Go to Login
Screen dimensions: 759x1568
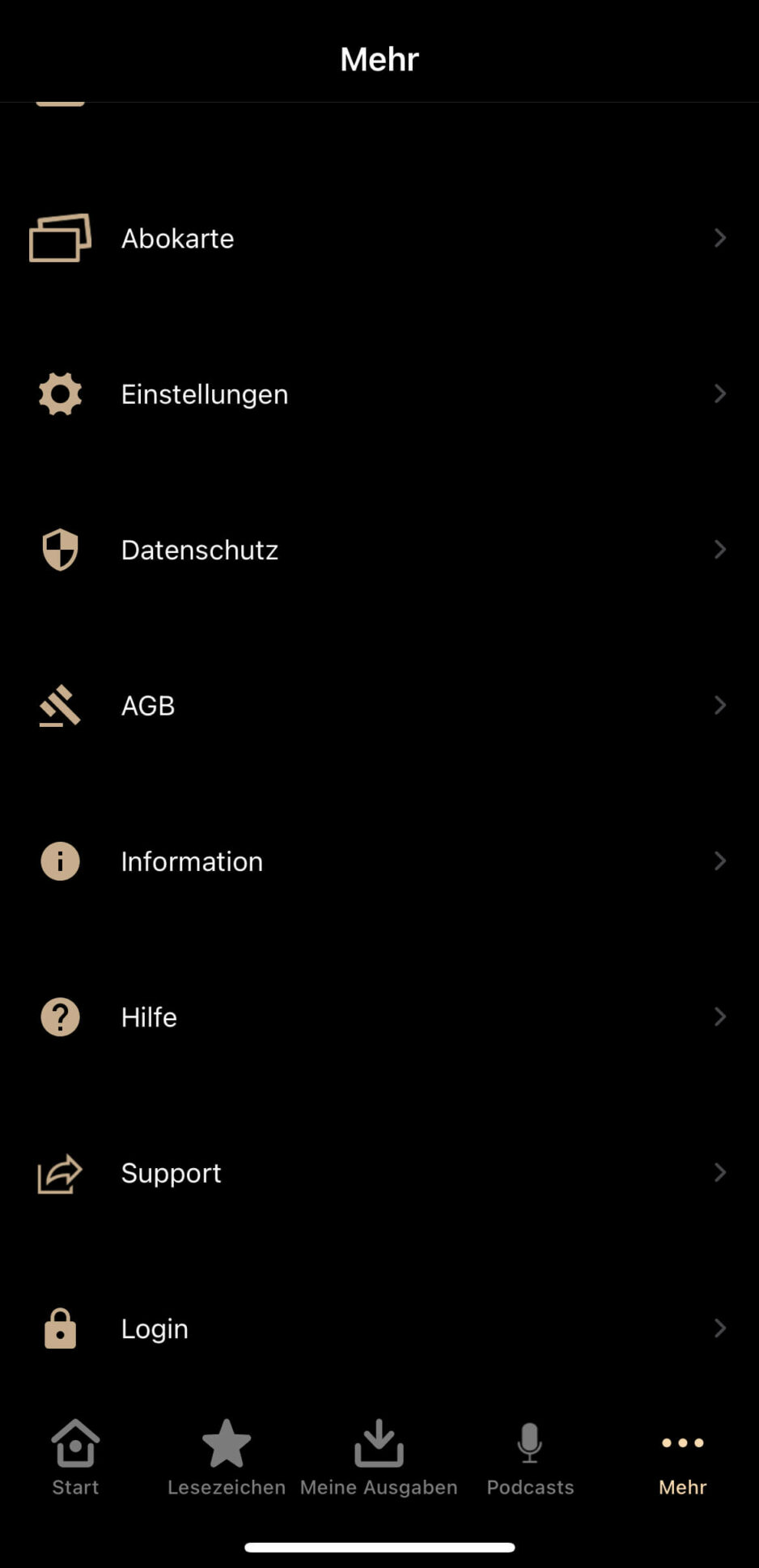[379, 1328]
